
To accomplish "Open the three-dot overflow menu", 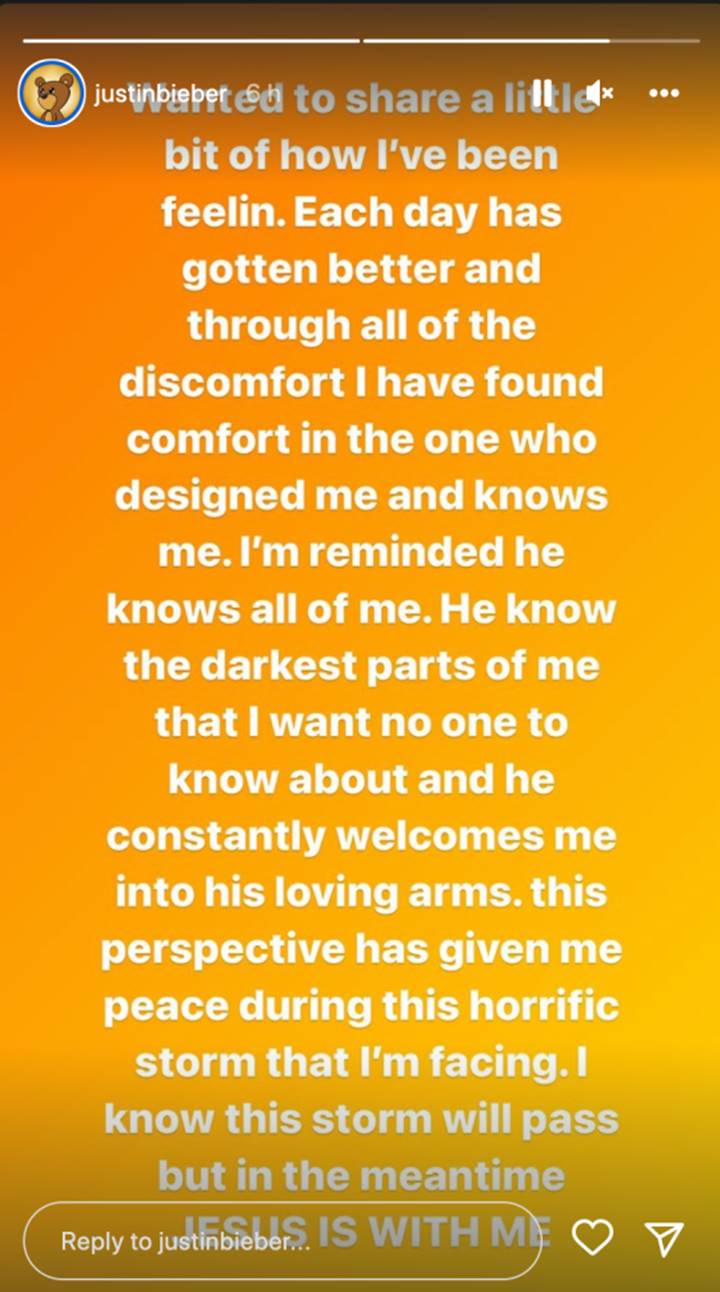I will coord(664,93).
